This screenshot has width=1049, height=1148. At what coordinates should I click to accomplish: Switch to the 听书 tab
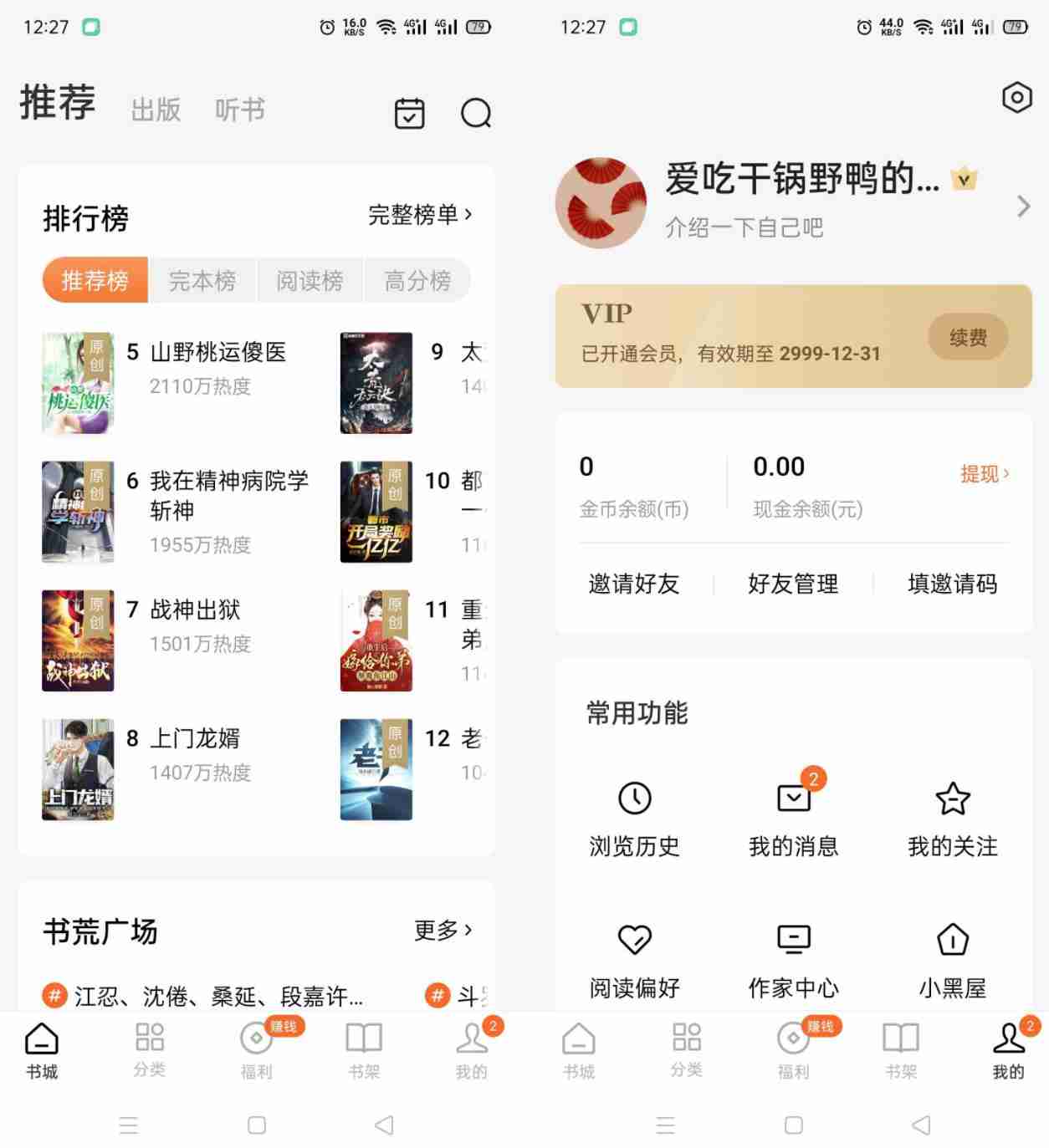240,110
